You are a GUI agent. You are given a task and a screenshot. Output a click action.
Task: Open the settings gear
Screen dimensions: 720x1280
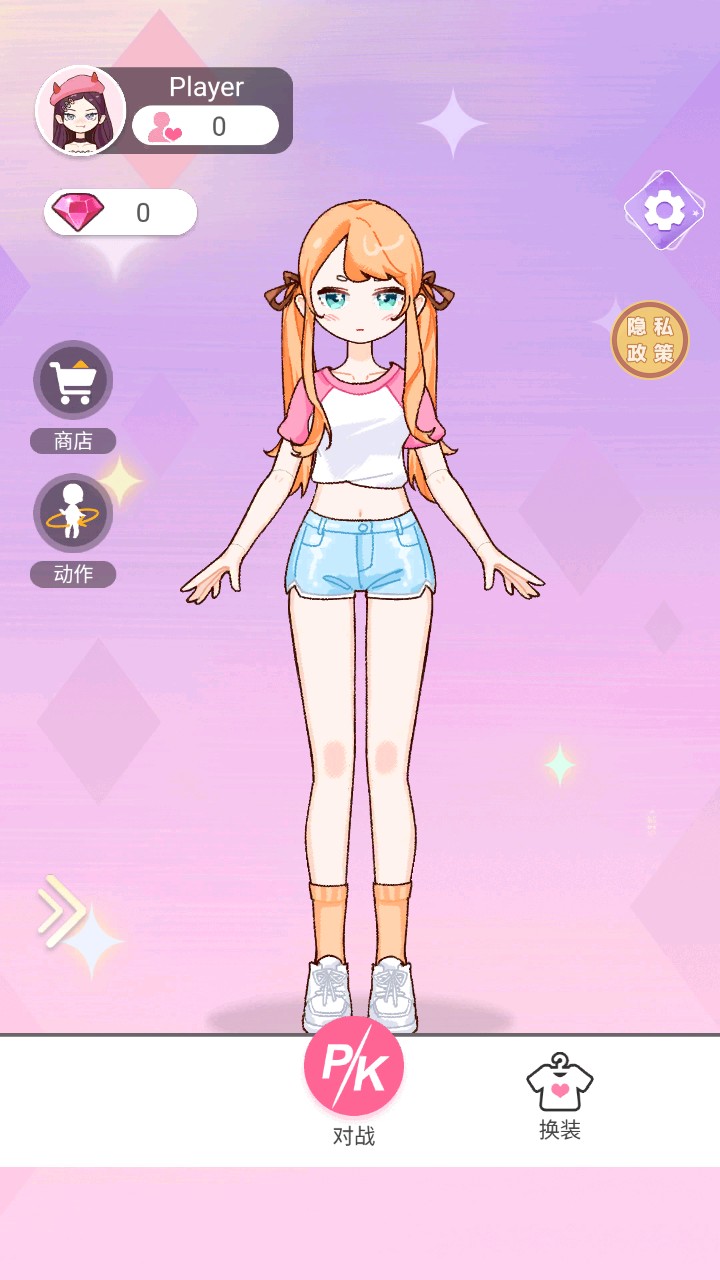point(664,210)
